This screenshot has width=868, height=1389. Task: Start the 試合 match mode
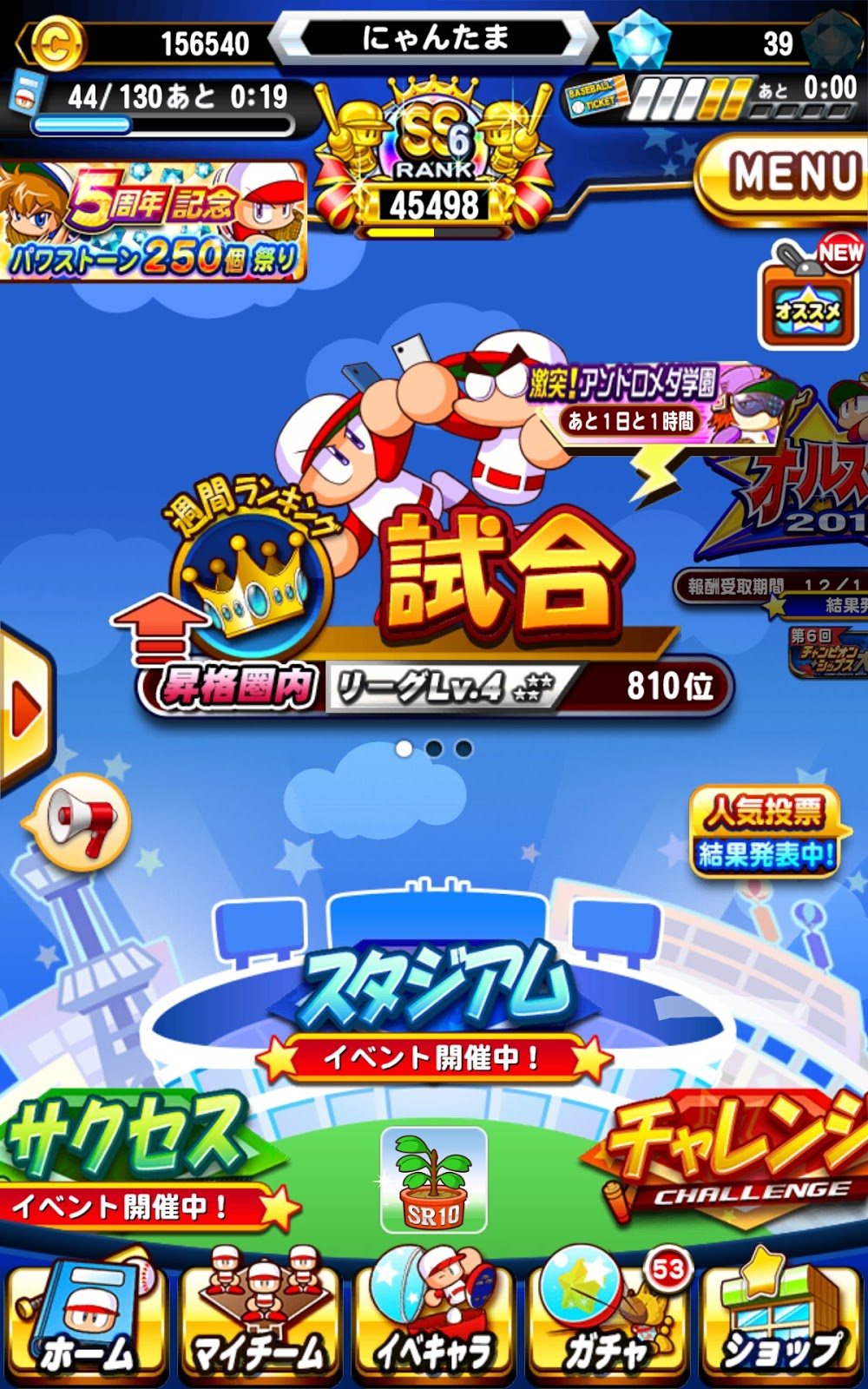point(503,573)
